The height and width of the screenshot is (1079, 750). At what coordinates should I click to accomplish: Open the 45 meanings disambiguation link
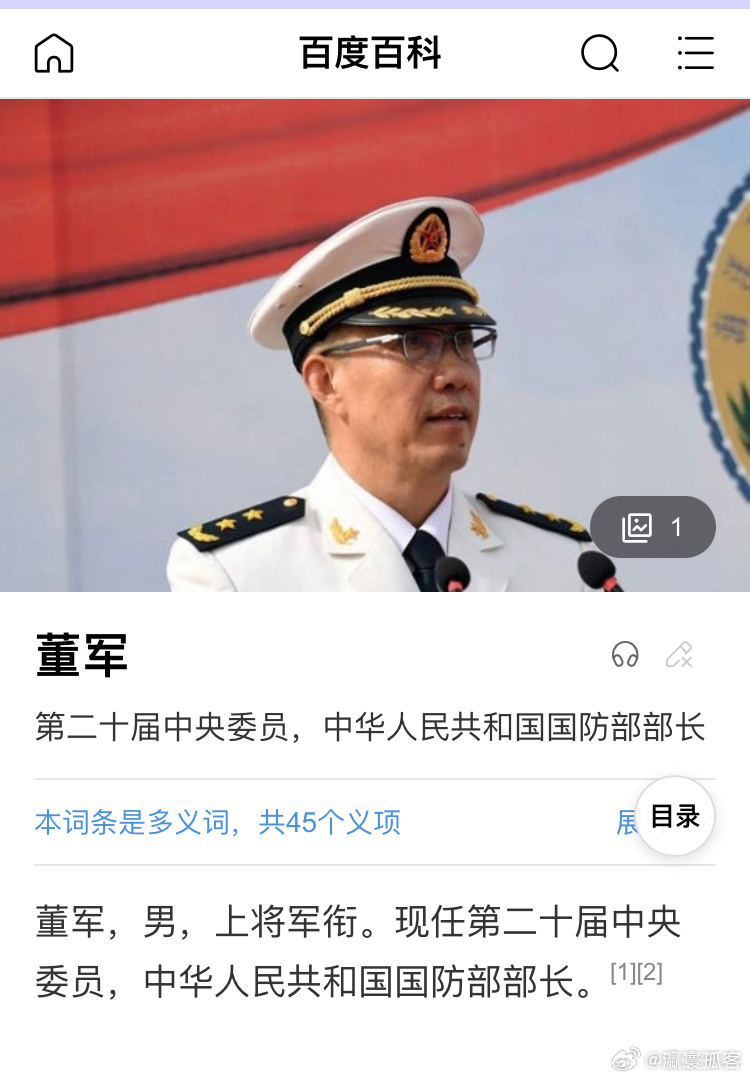[218, 822]
